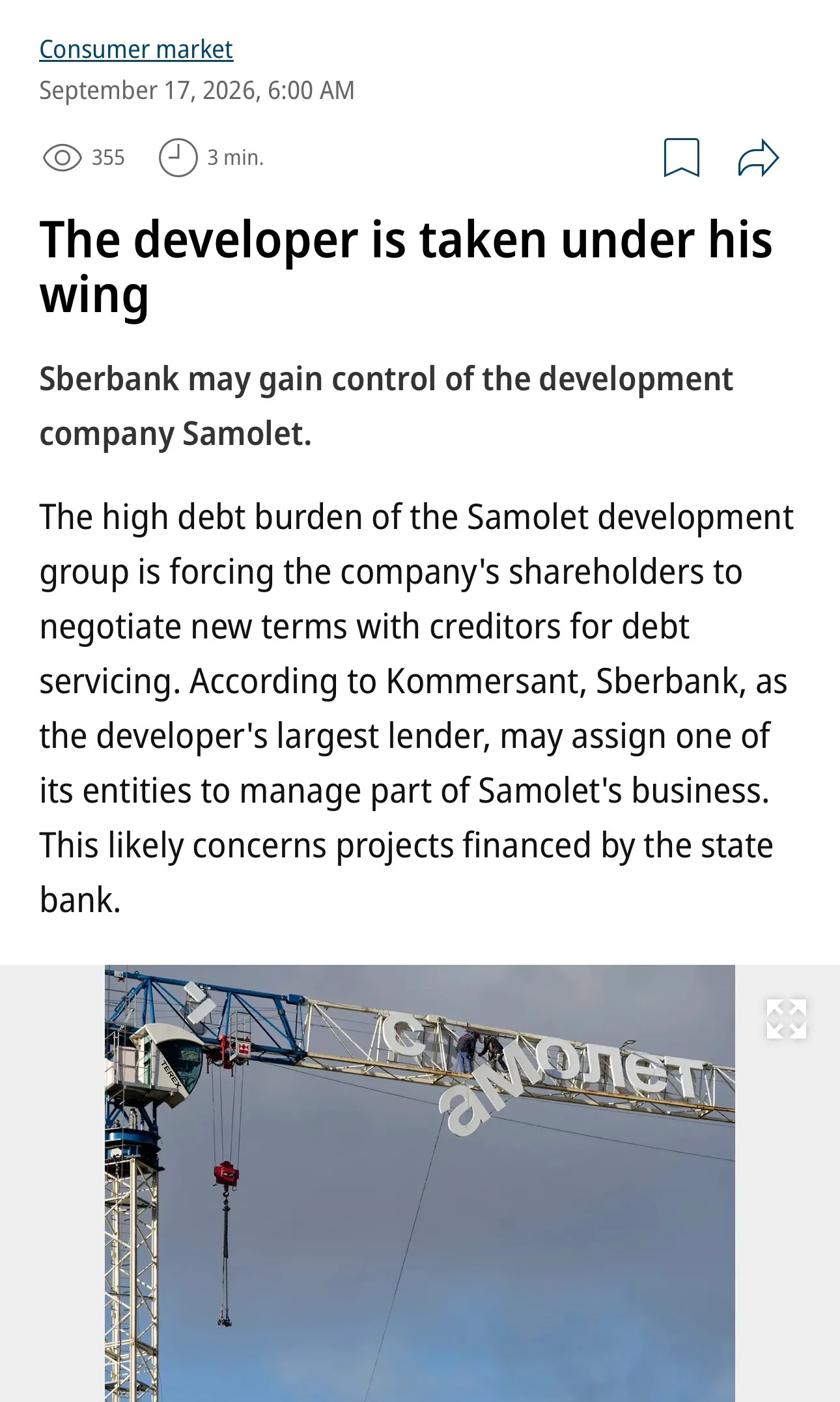This screenshot has width=840, height=1402.
Task: Expand the crane photo to fullscreen
Action: pyautogui.click(x=787, y=1019)
